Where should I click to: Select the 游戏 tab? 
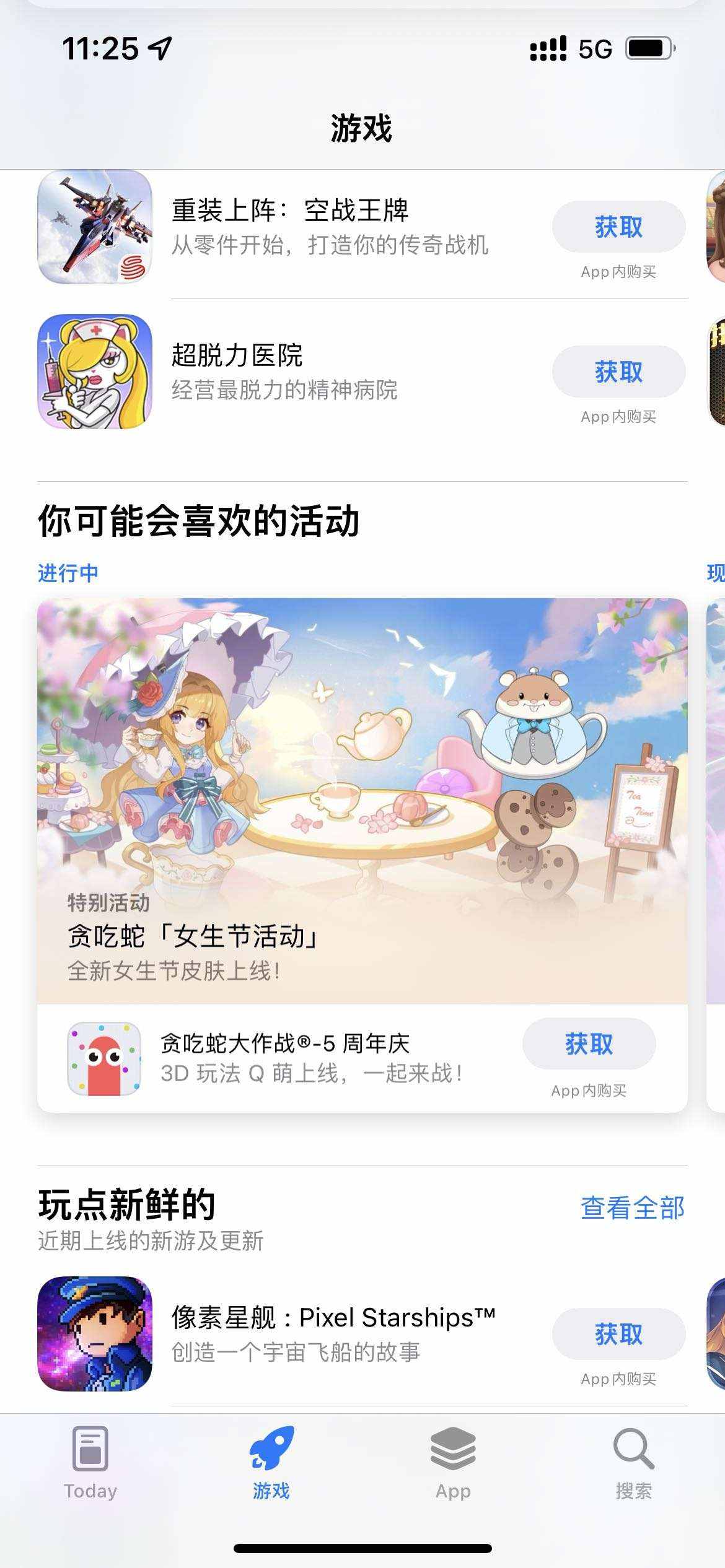tap(271, 1463)
